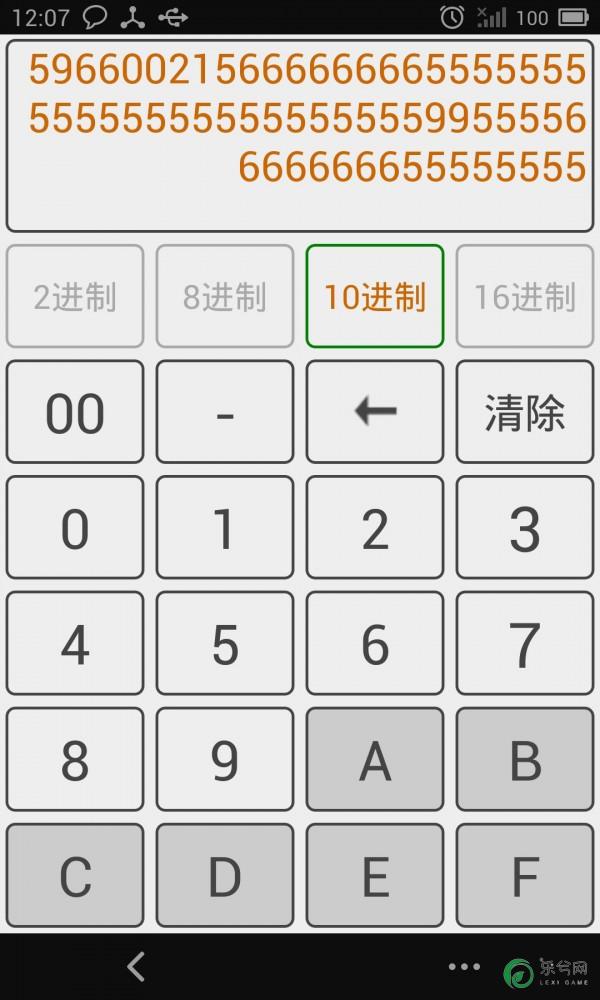Enter digit 9

225,760
